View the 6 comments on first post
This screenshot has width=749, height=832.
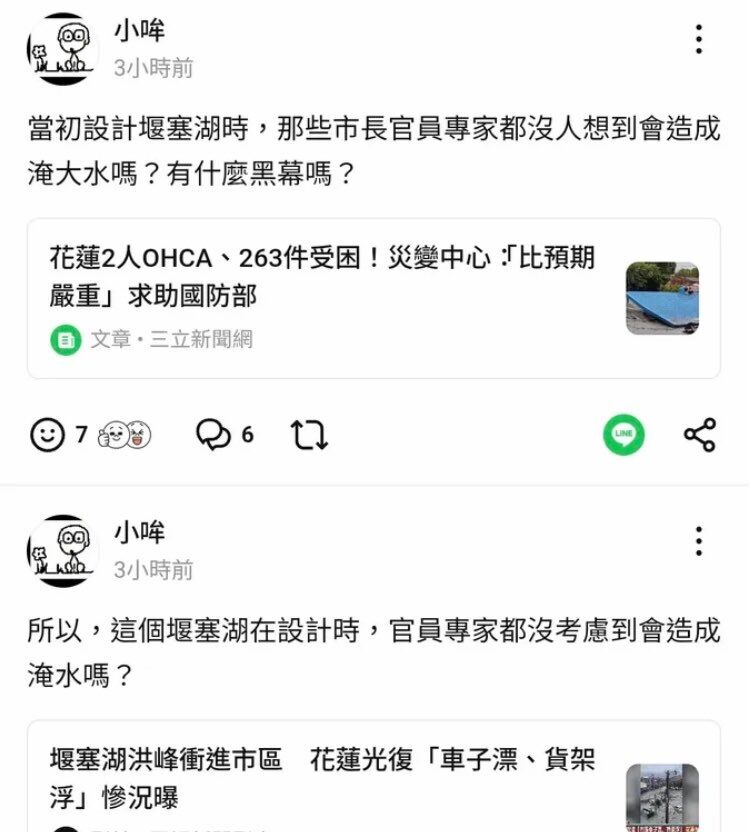click(224, 435)
